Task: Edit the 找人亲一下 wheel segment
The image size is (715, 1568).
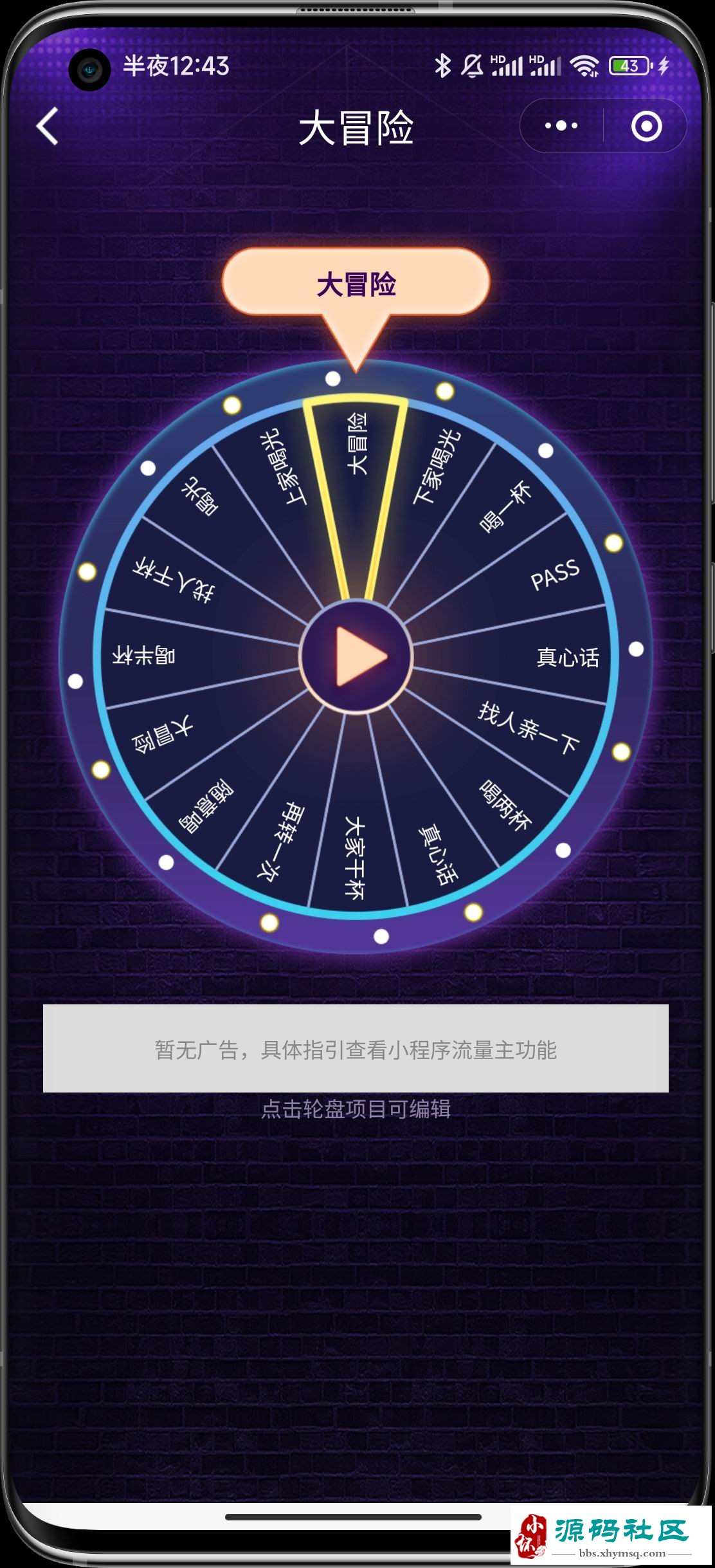Action: pyautogui.click(x=529, y=728)
